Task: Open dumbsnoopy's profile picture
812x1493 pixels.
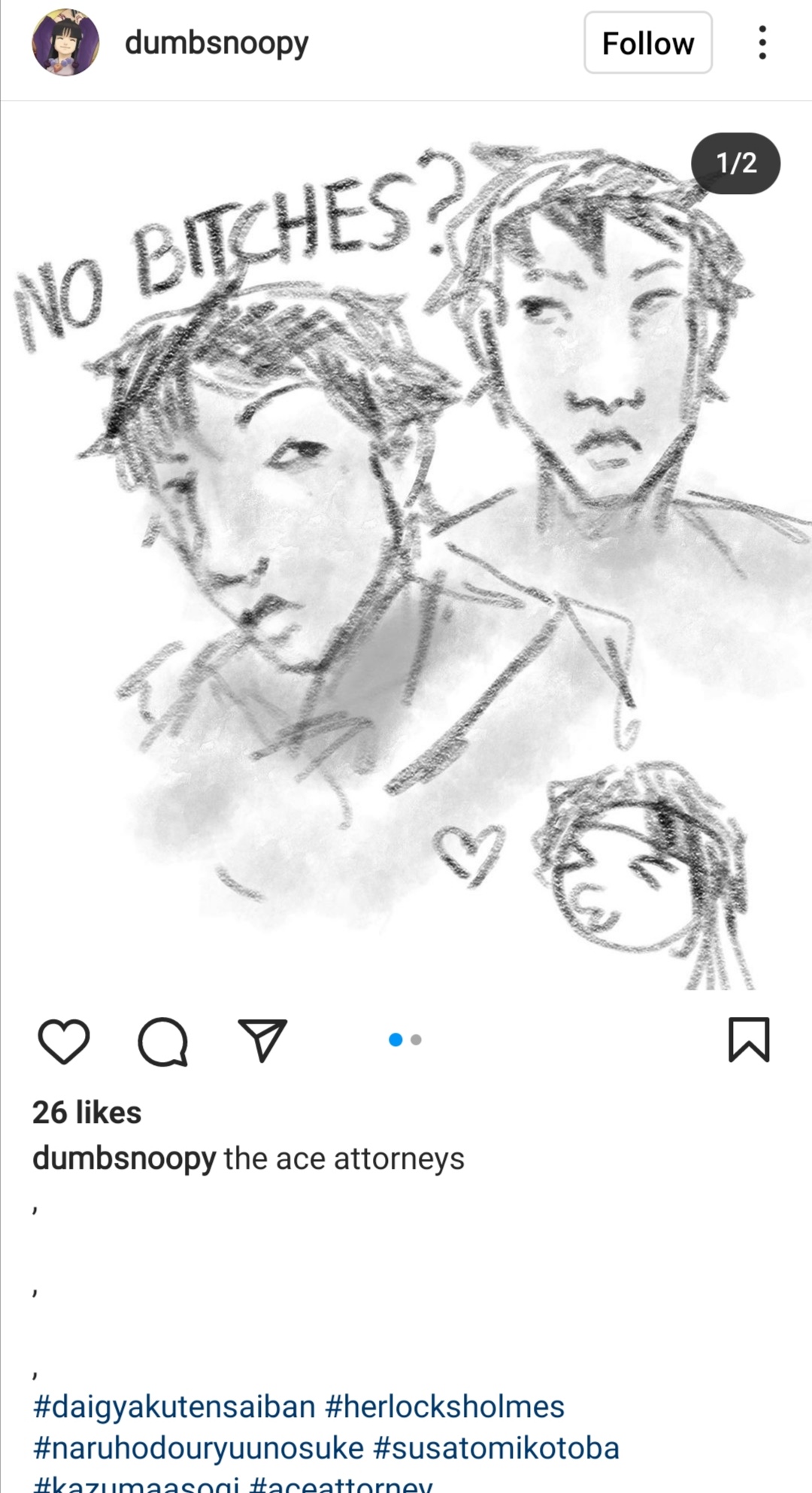Action: [x=65, y=43]
